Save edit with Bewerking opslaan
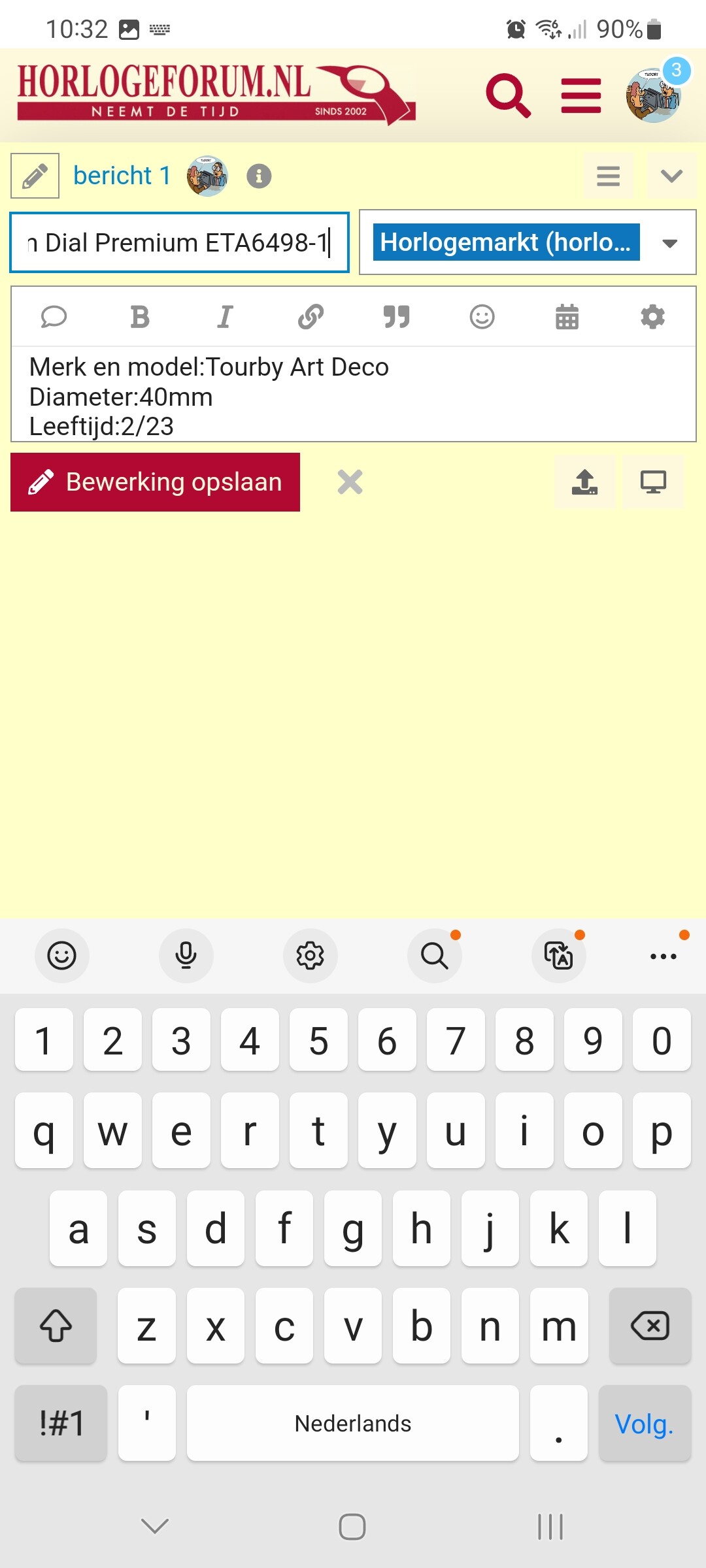Image resolution: width=706 pixels, height=1568 pixels. tap(156, 482)
